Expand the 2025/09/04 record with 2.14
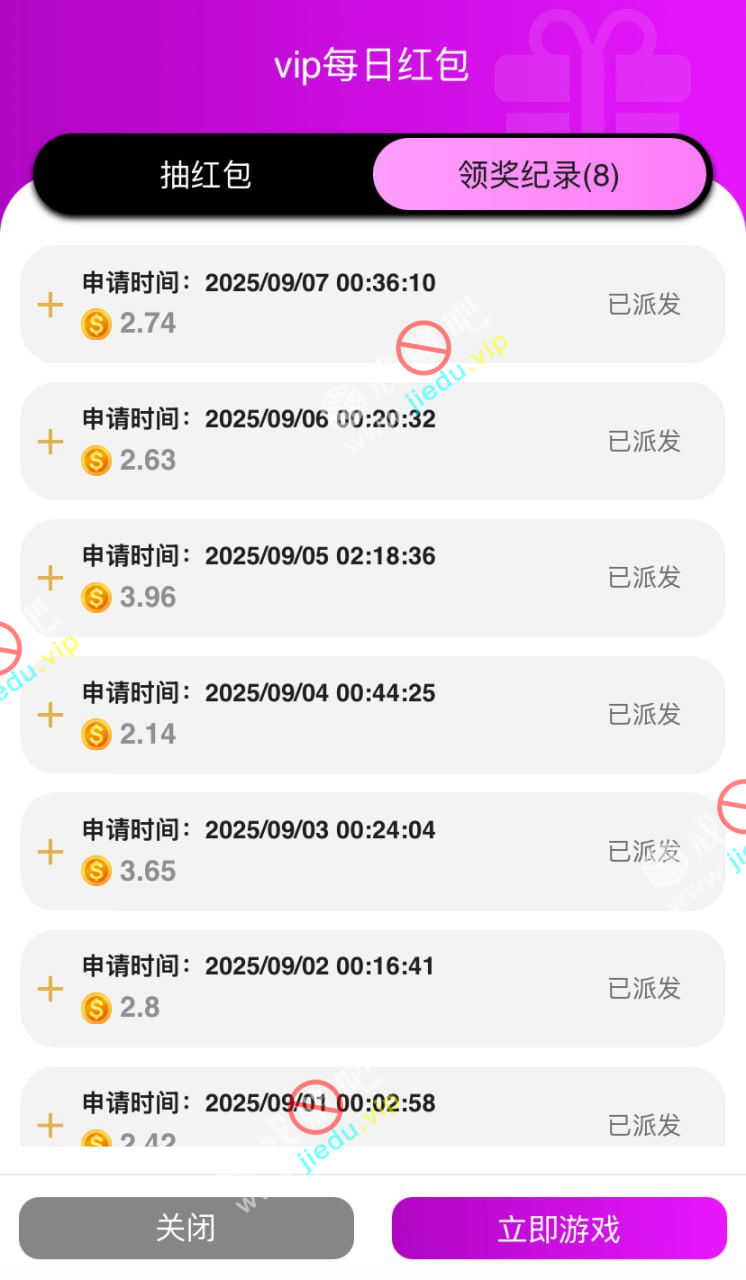This screenshot has height=1280, width=746. (50, 715)
